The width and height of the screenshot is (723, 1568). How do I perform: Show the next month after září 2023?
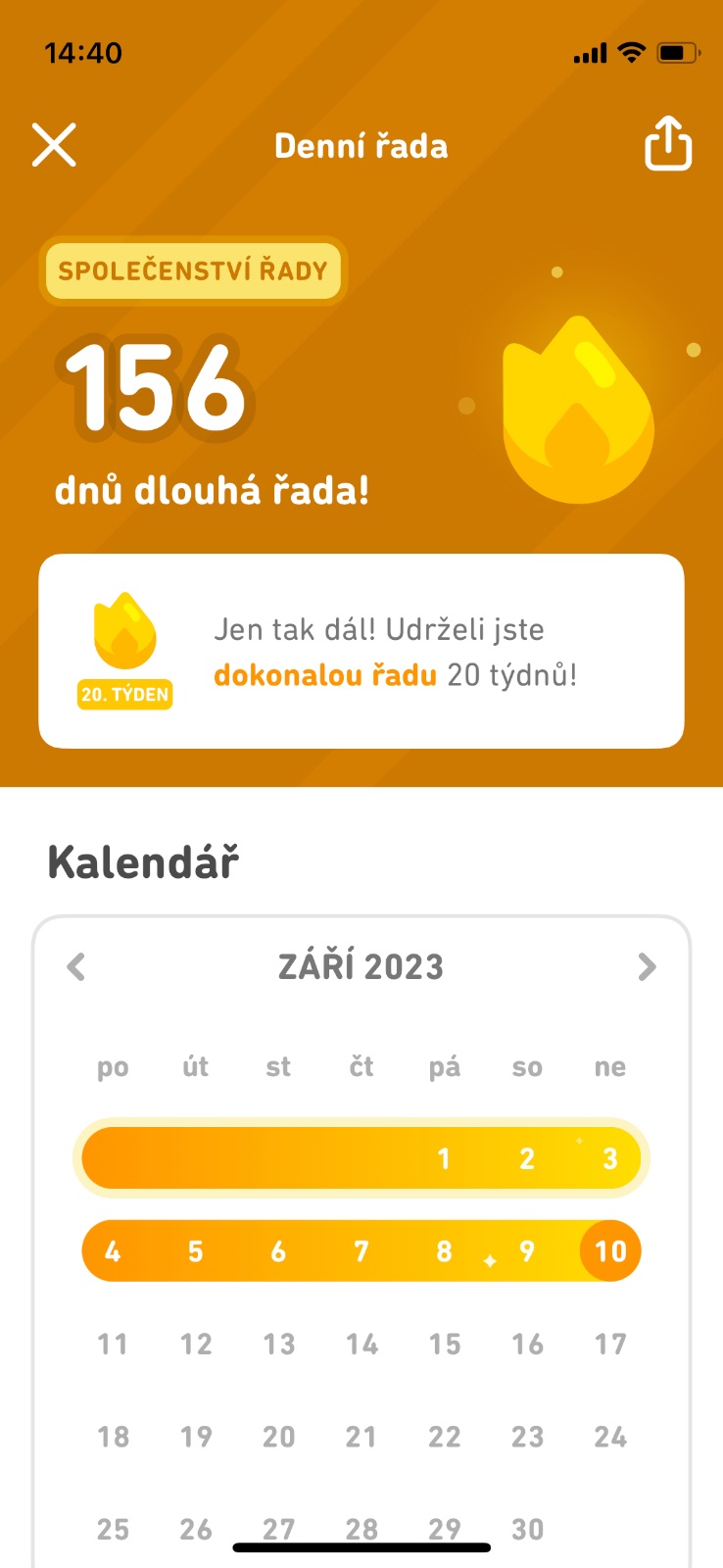coord(646,967)
